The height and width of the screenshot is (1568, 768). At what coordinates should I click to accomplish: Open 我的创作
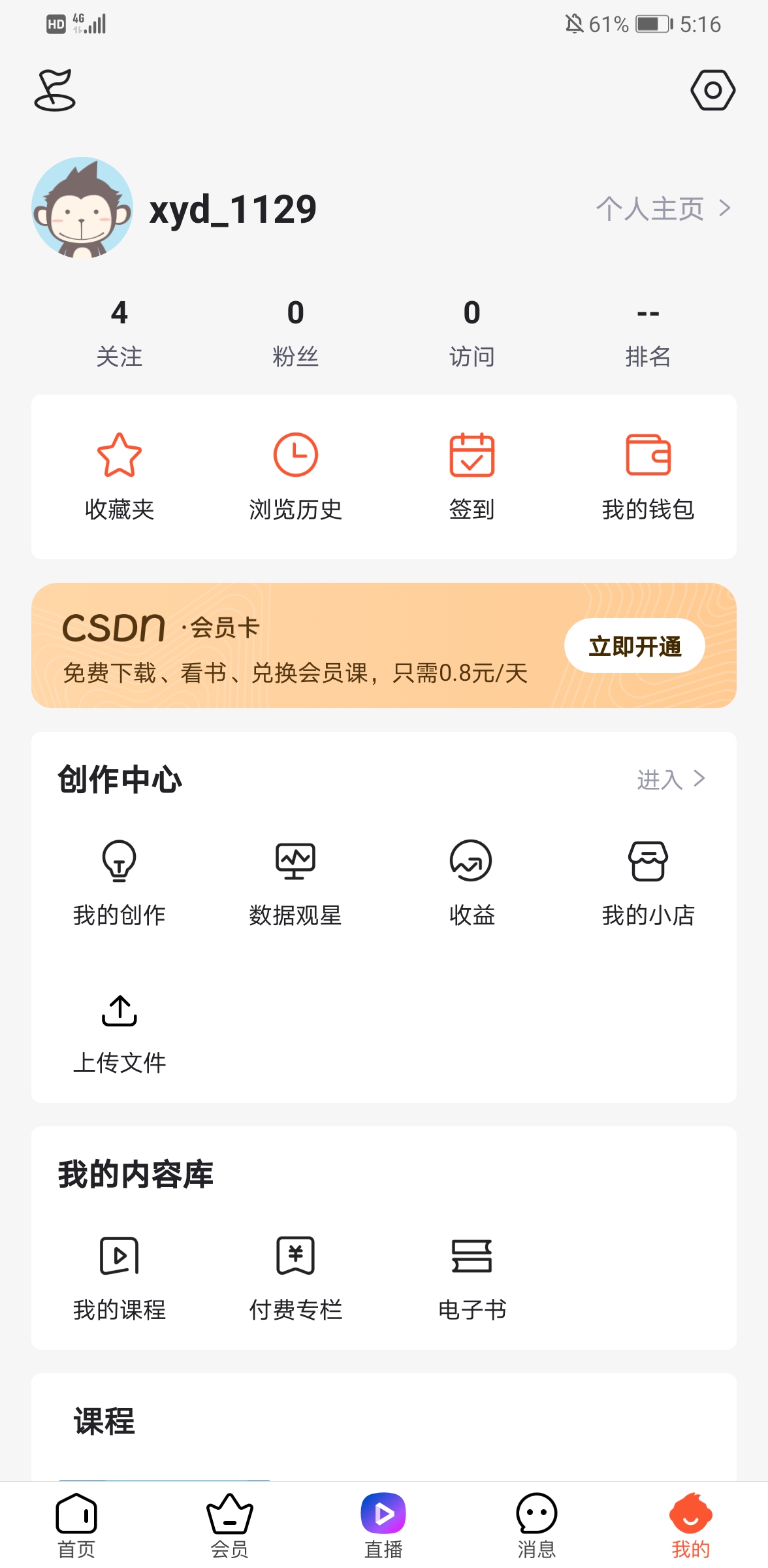120,883
